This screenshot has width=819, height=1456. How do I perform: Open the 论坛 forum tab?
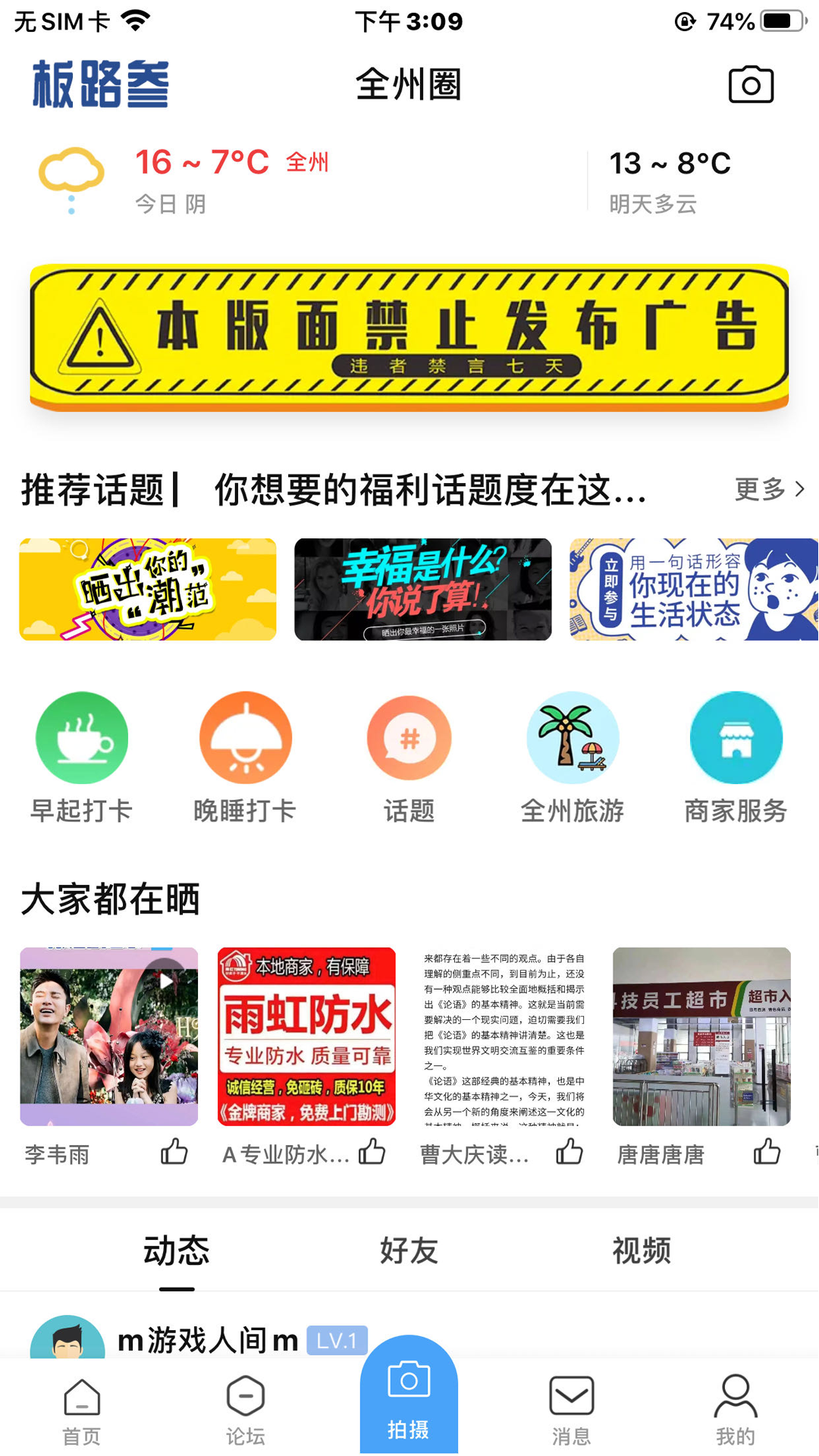pyautogui.click(x=245, y=1410)
